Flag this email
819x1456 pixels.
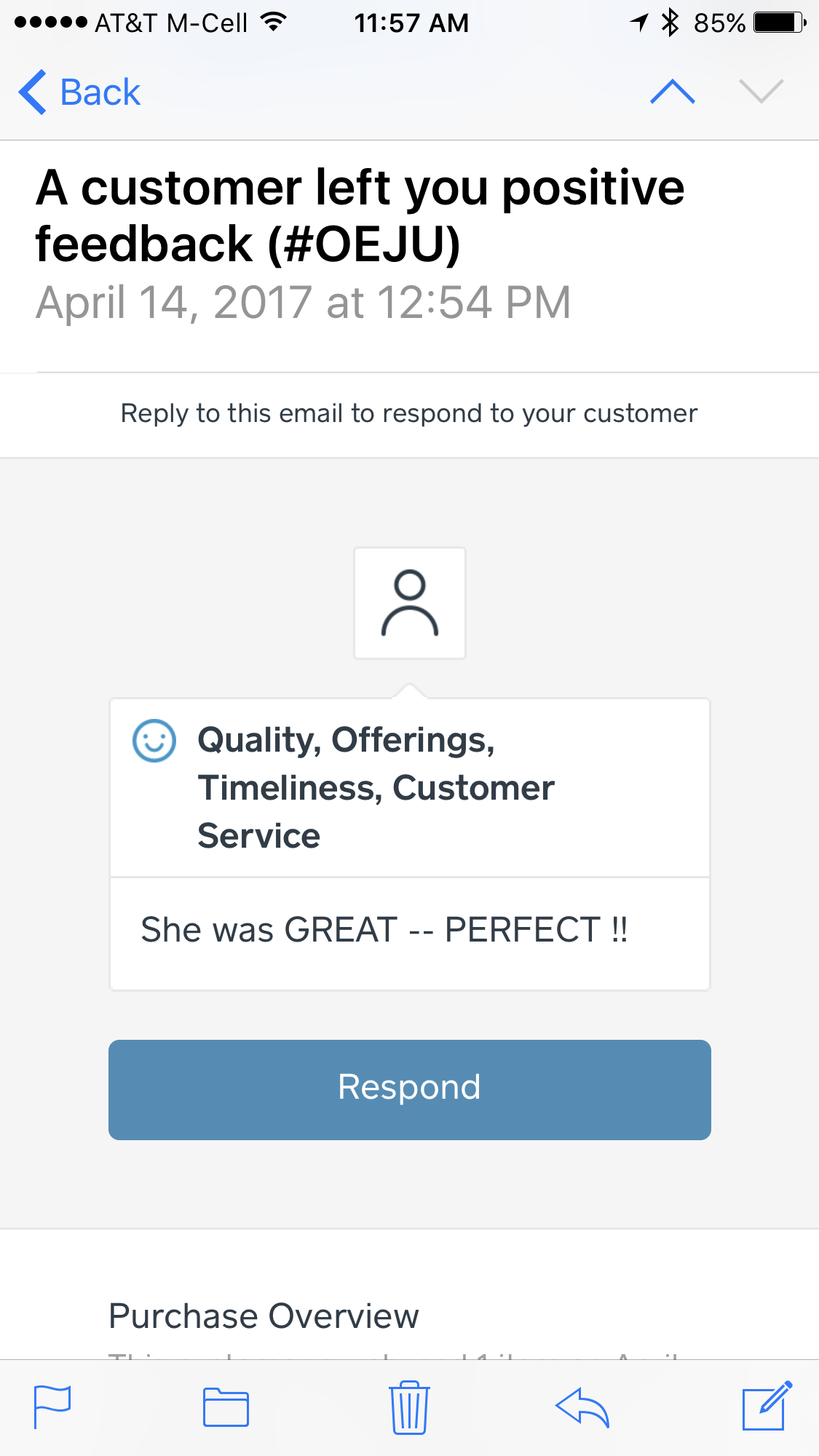pos(52,1407)
